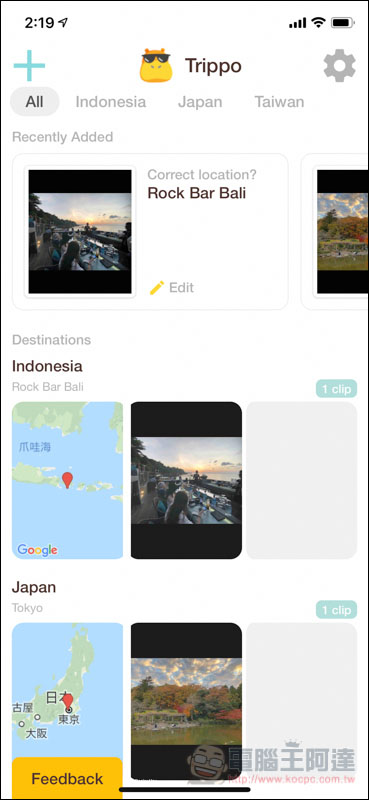Open the Indonesia sunset clip thumbnail
Screen dimensions: 369x800
click(186, 480)
